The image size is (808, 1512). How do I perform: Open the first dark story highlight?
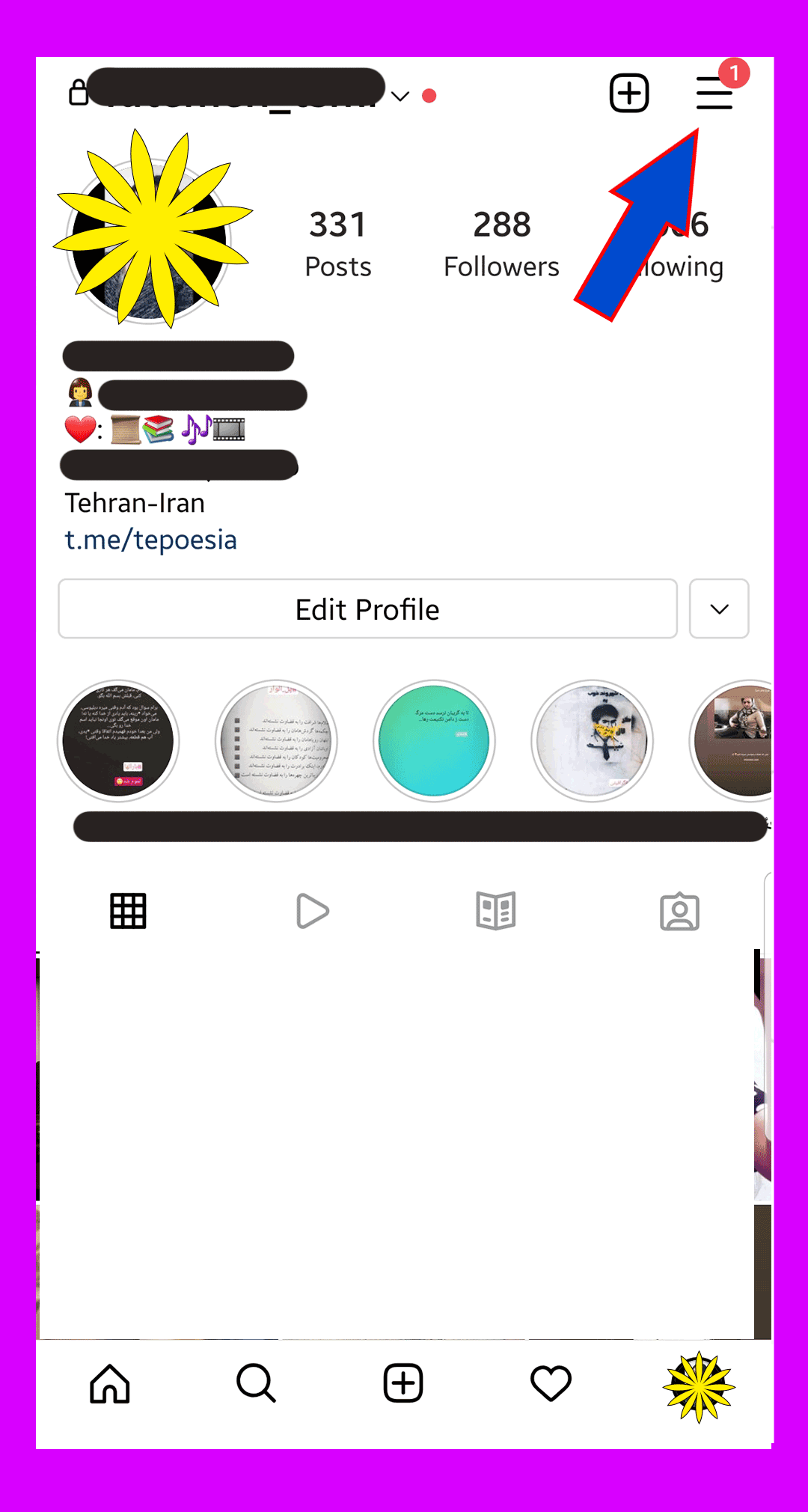(118, 741)
